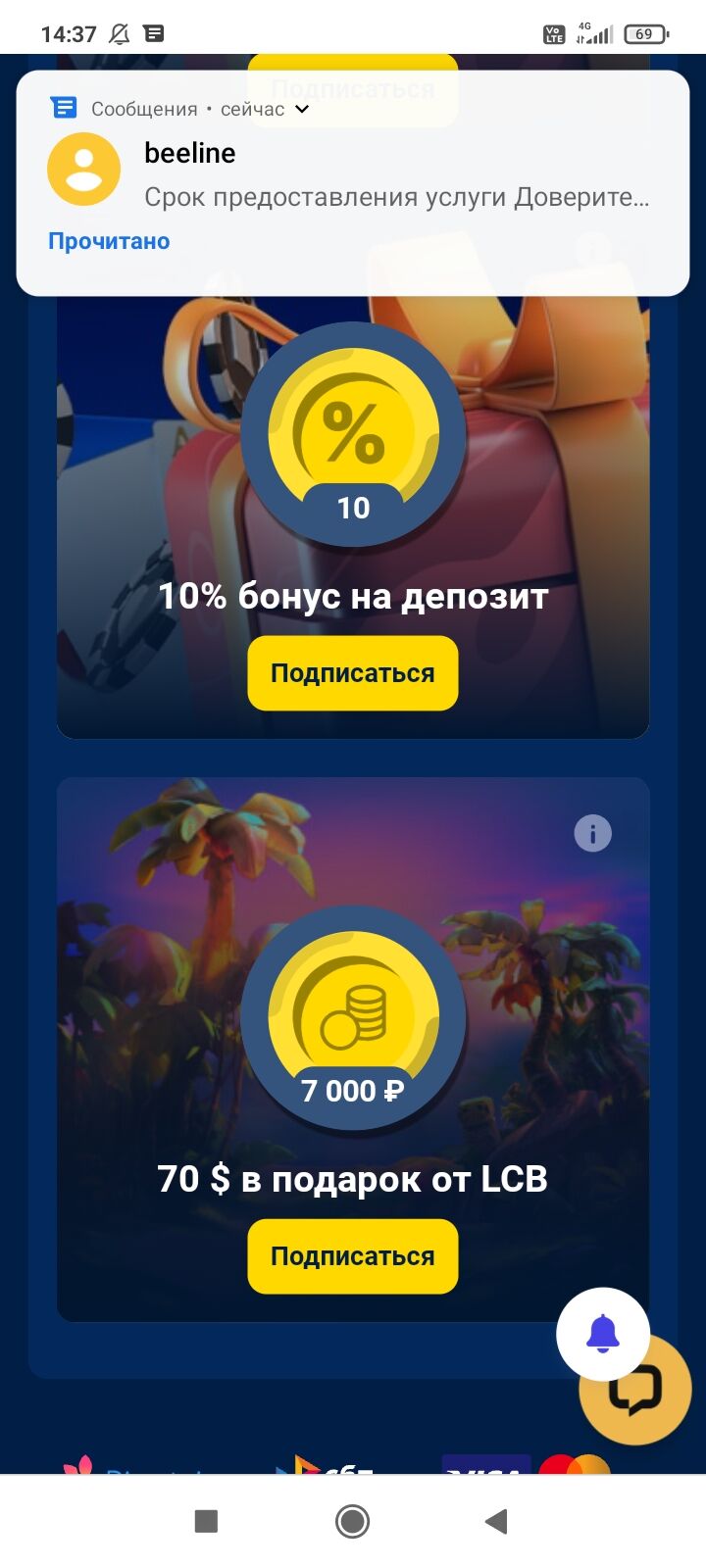Screen dimensions: 706x1568
Task: Expand the Messages notification chevron
Action: coord(302,109)
